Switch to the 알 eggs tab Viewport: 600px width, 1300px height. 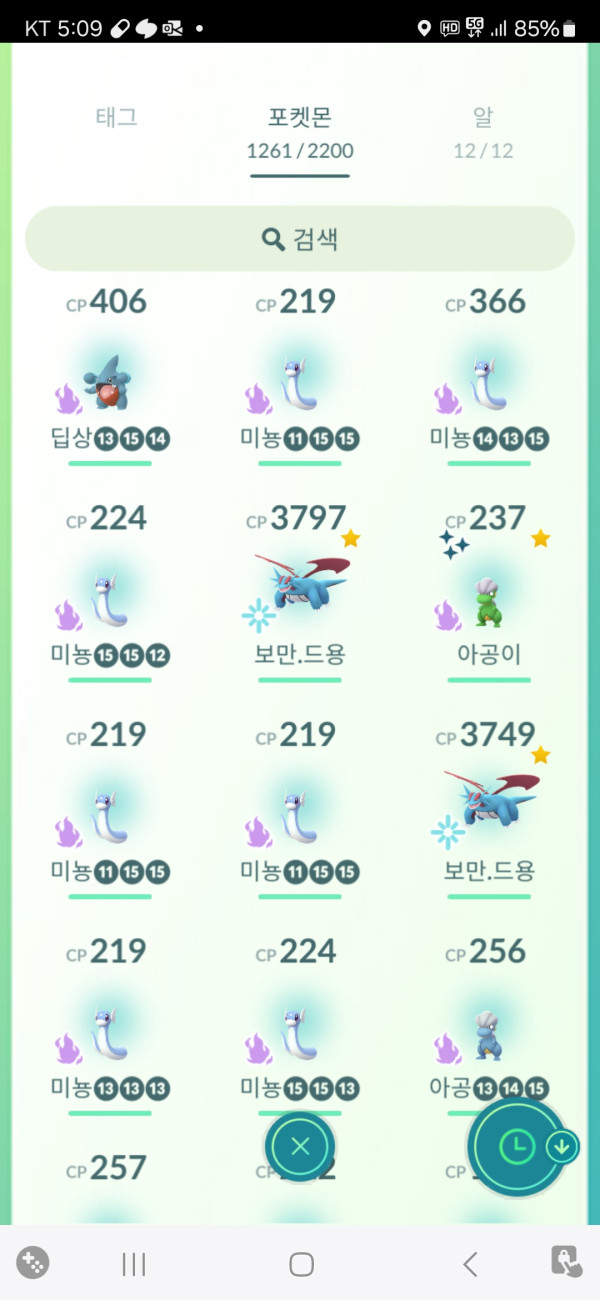coord(483,130)
